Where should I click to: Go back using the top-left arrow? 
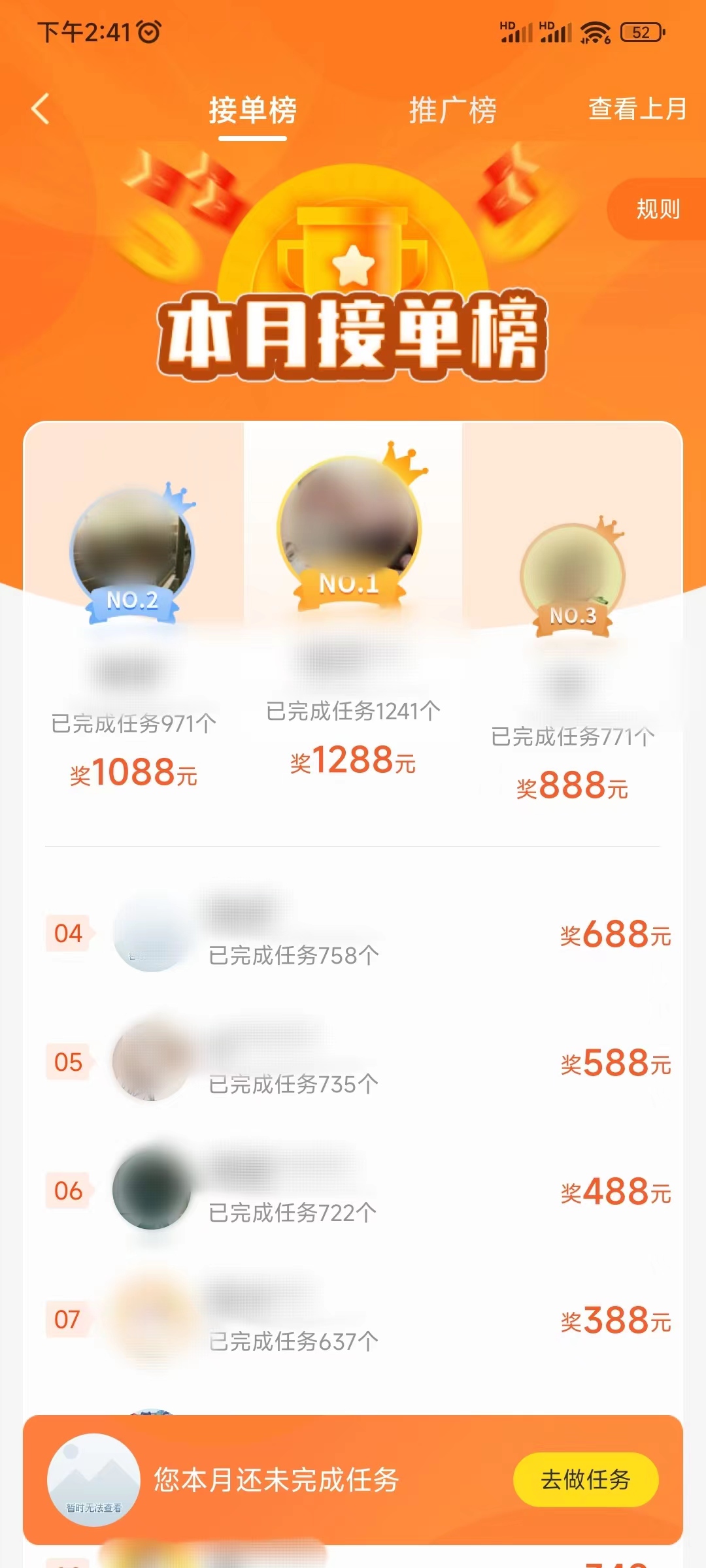point(41,108)
